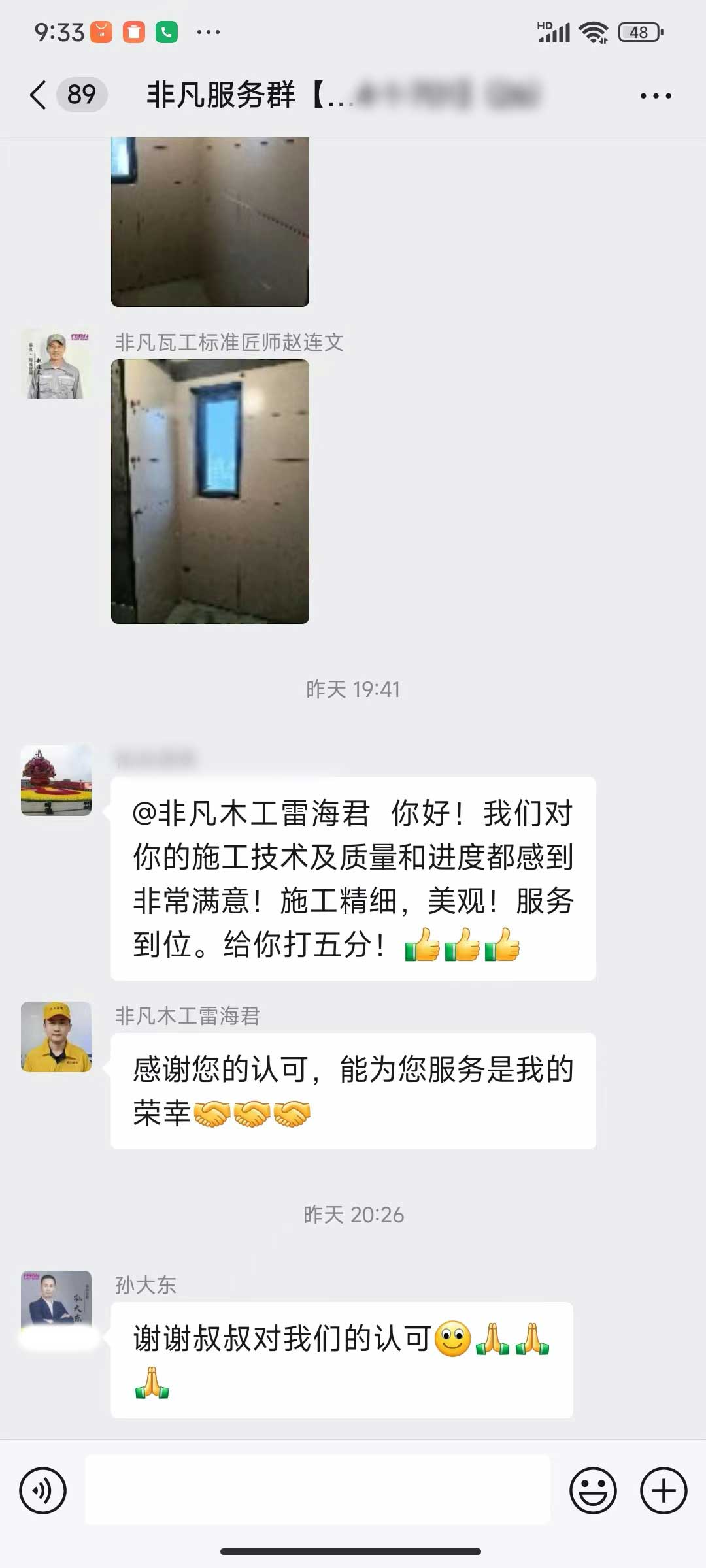Open the partially visible top photo
Screen dimensions: 706x1568
click(210, 222)
